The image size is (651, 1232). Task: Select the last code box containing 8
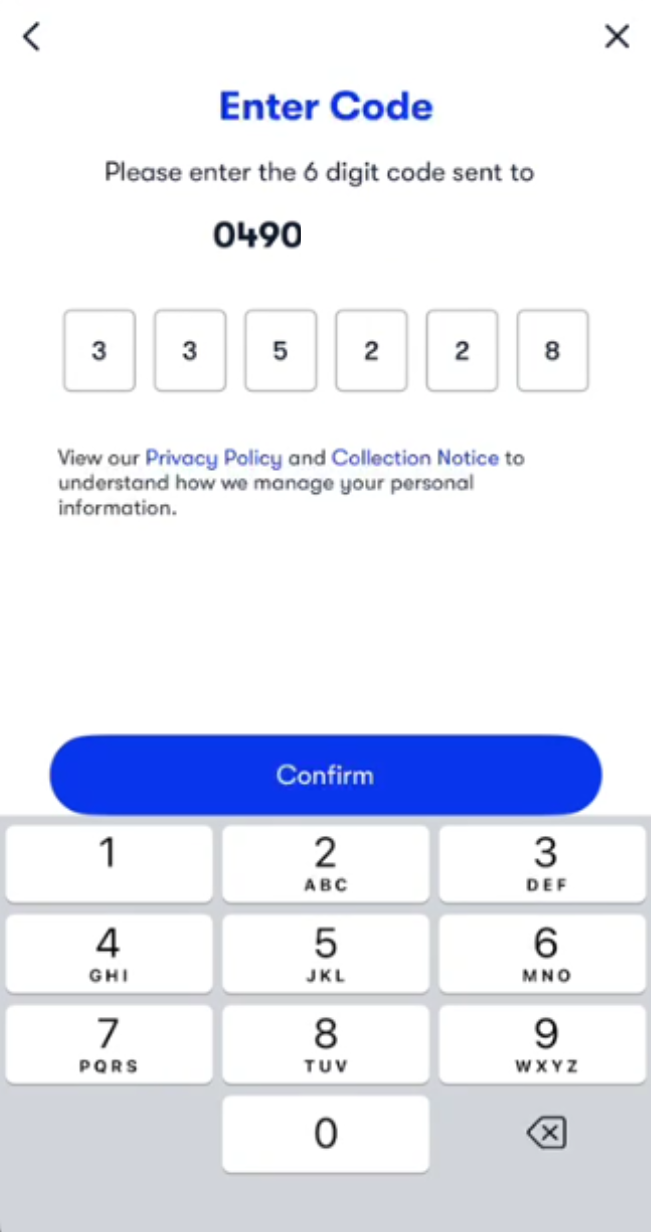pyautogui.click(x=552, y=351)
